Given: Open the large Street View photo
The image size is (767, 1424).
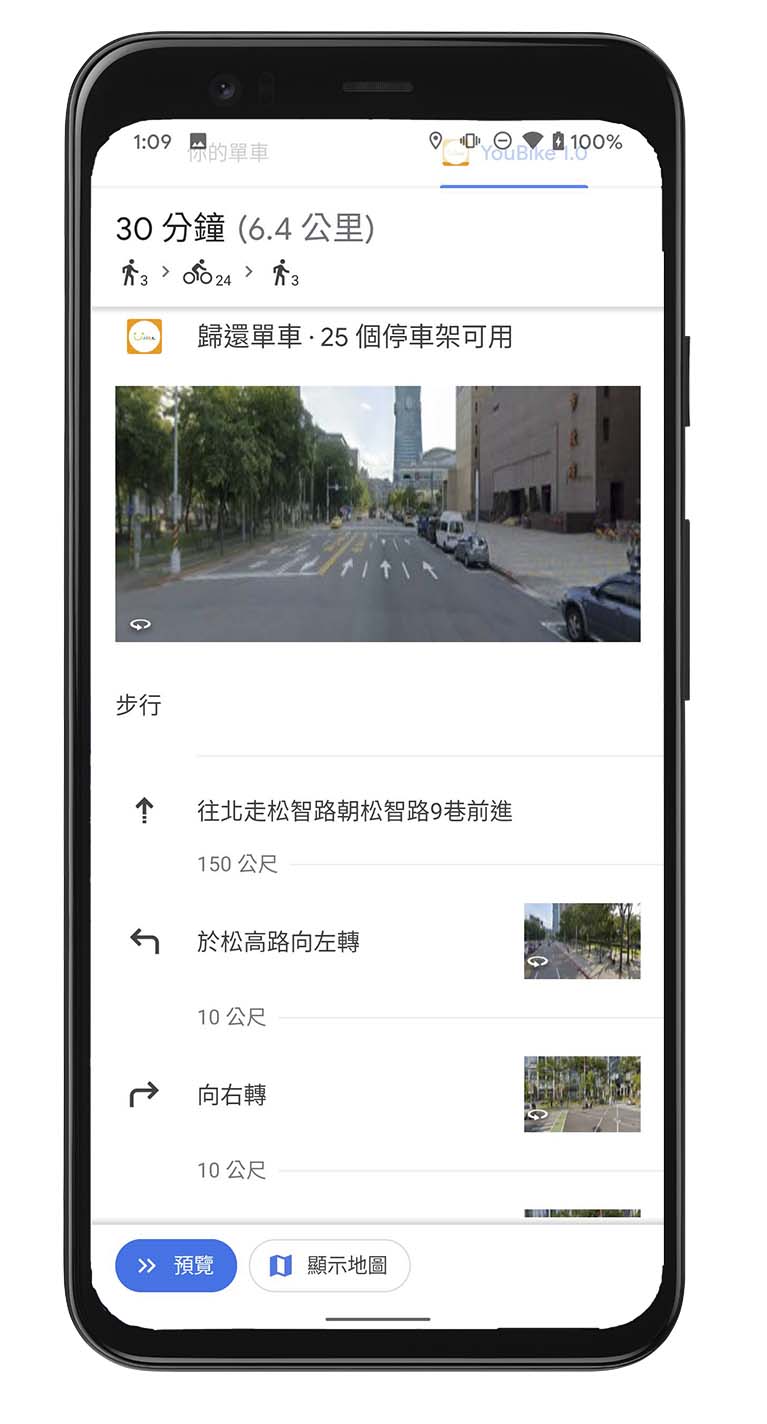Looking at the screenshot, I should click(x=377, y=513).
